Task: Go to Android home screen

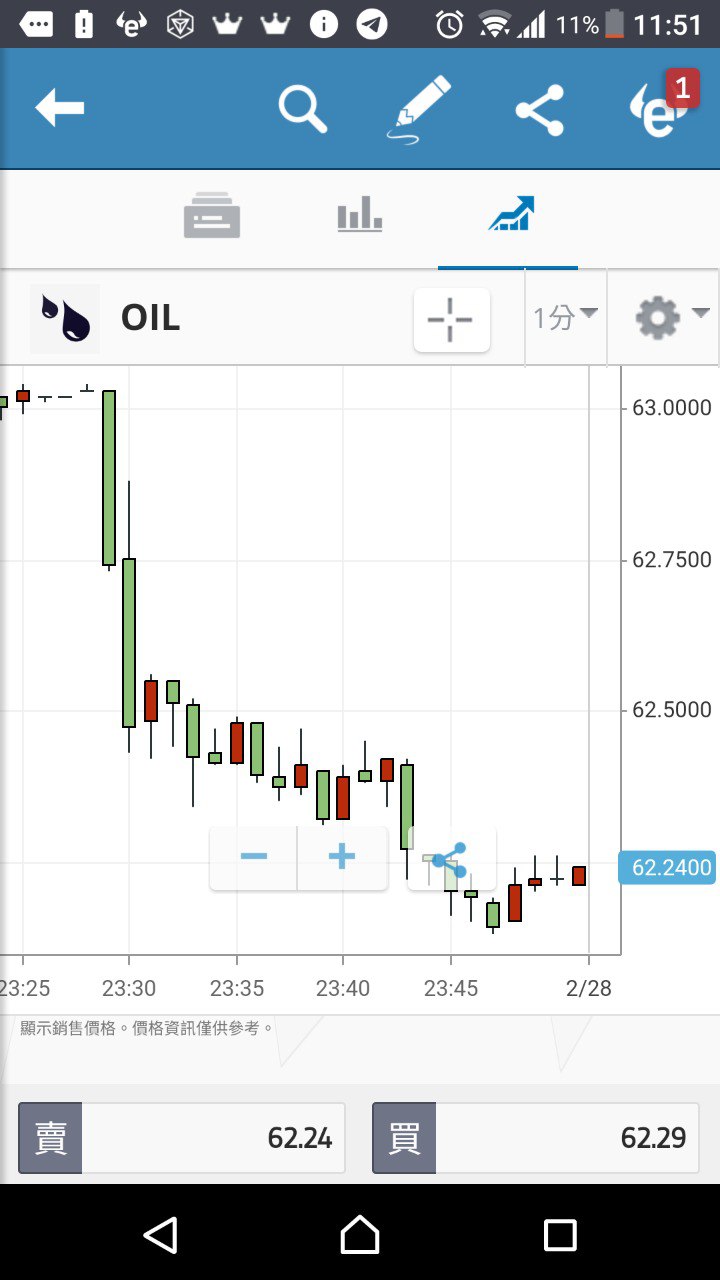Action: click(x=360, y=1234)
